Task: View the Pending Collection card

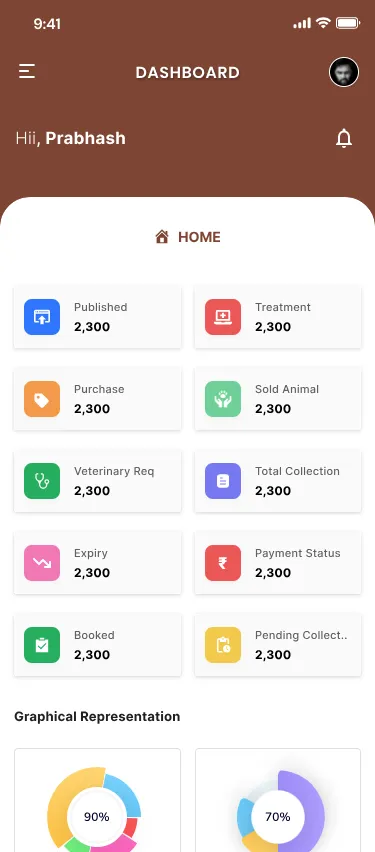Action: (278, 645)
